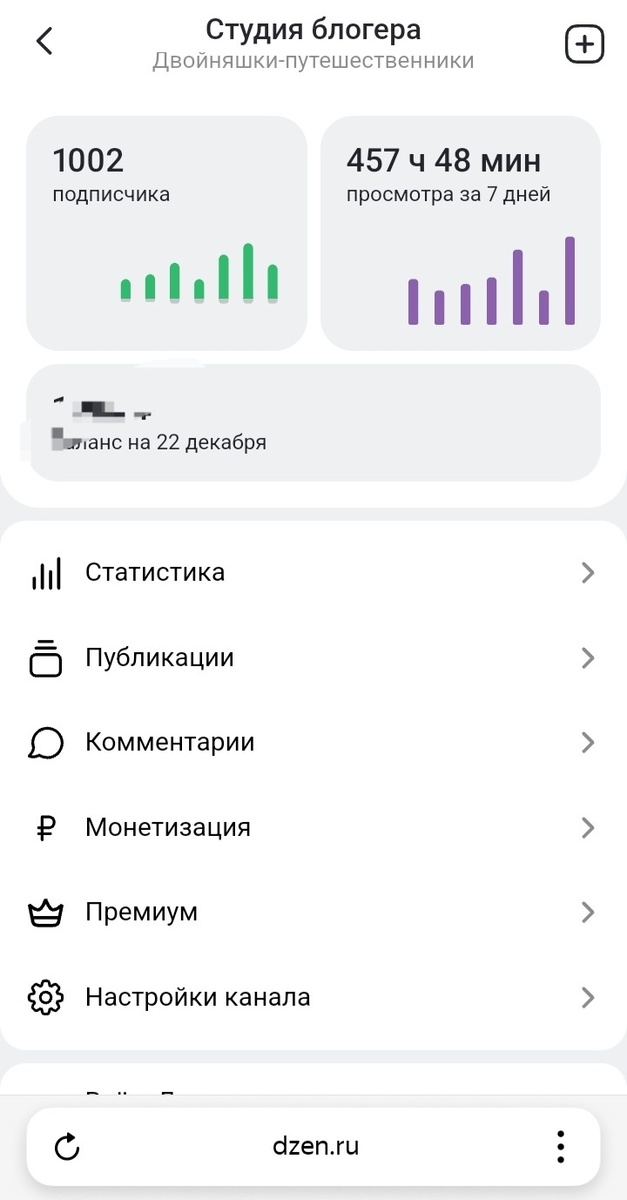Open Настройки канала
The image size is (627, 1200).
(312, 998)
